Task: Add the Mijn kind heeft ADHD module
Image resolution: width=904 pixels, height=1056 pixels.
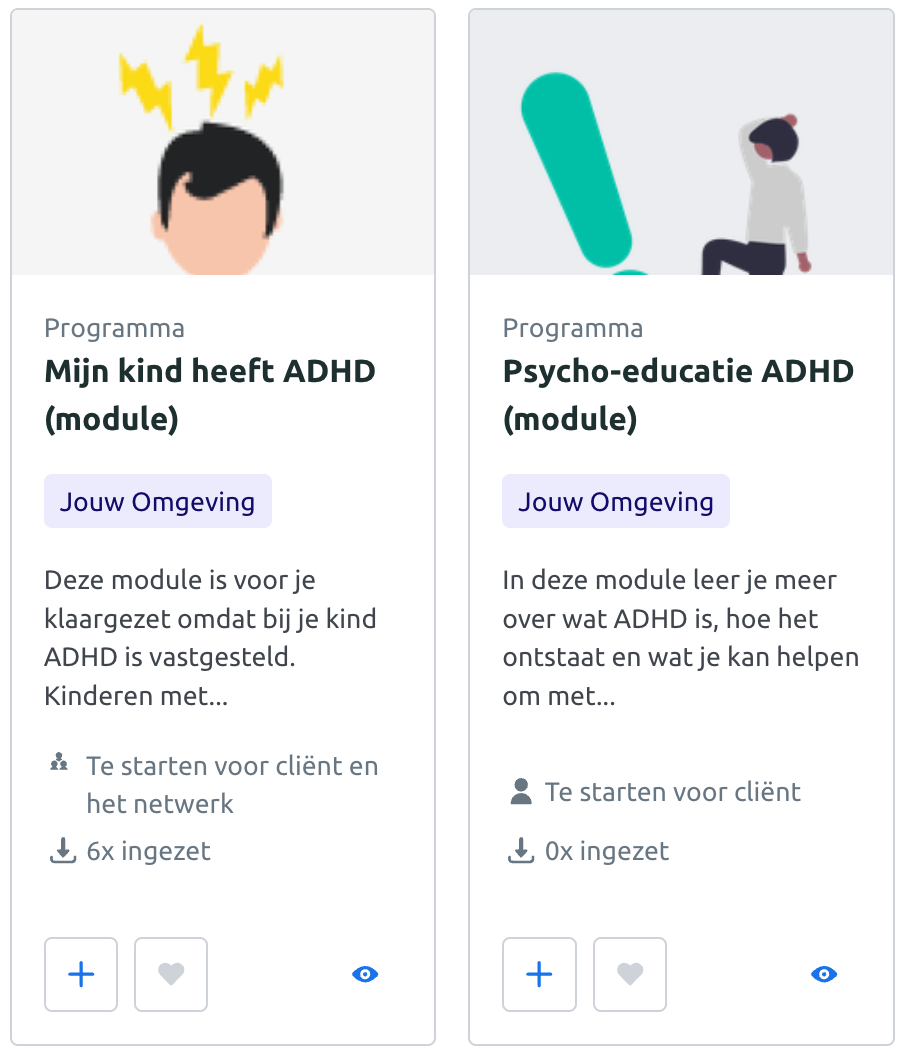Action: tap(81, 974)
